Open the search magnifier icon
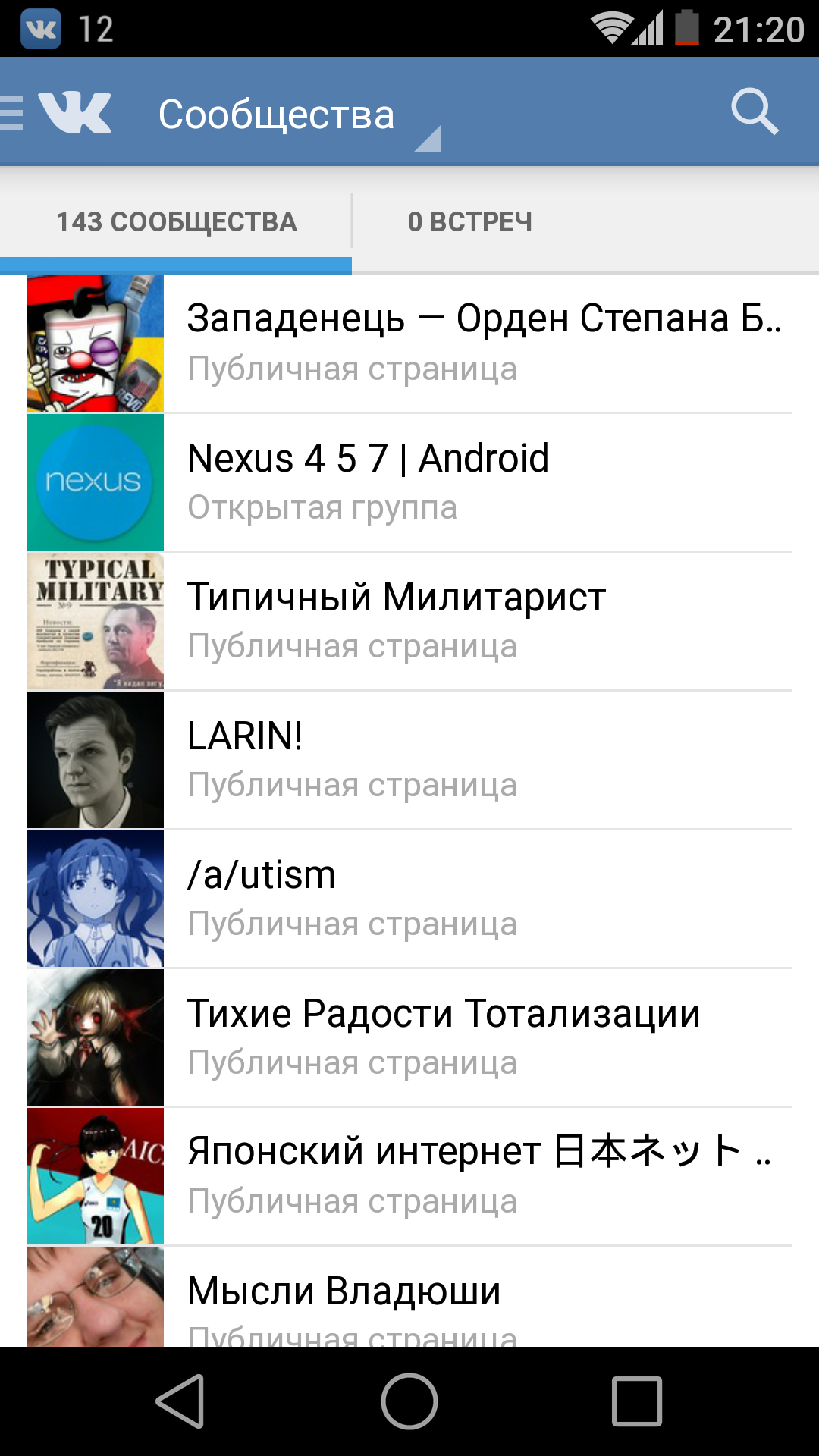The width and height of the screenshot is (819, 1456). click(754, 112)
